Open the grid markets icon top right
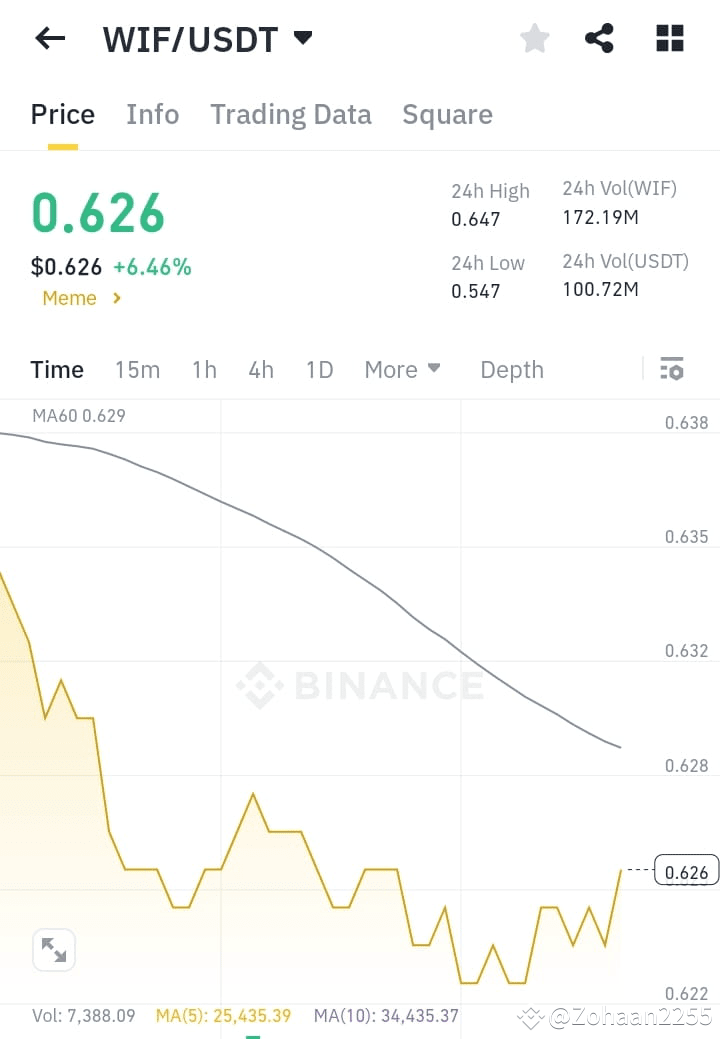The image size is (720, 1039). tap(669, 38)
